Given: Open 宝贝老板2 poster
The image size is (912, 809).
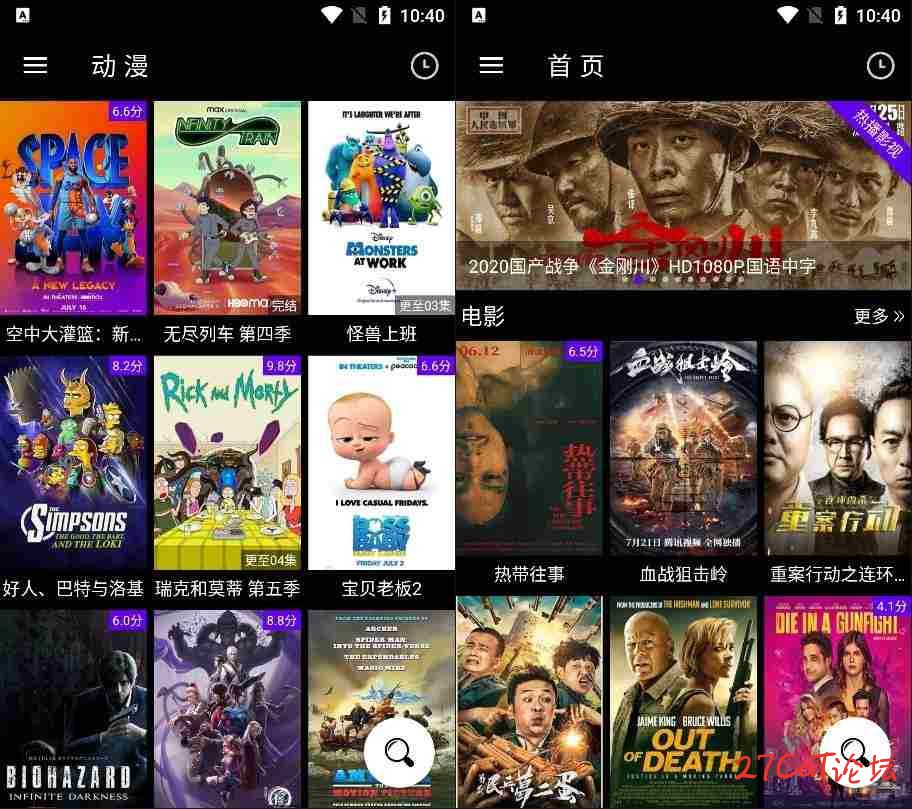Looking at the screenshot, I should (381, 465).
